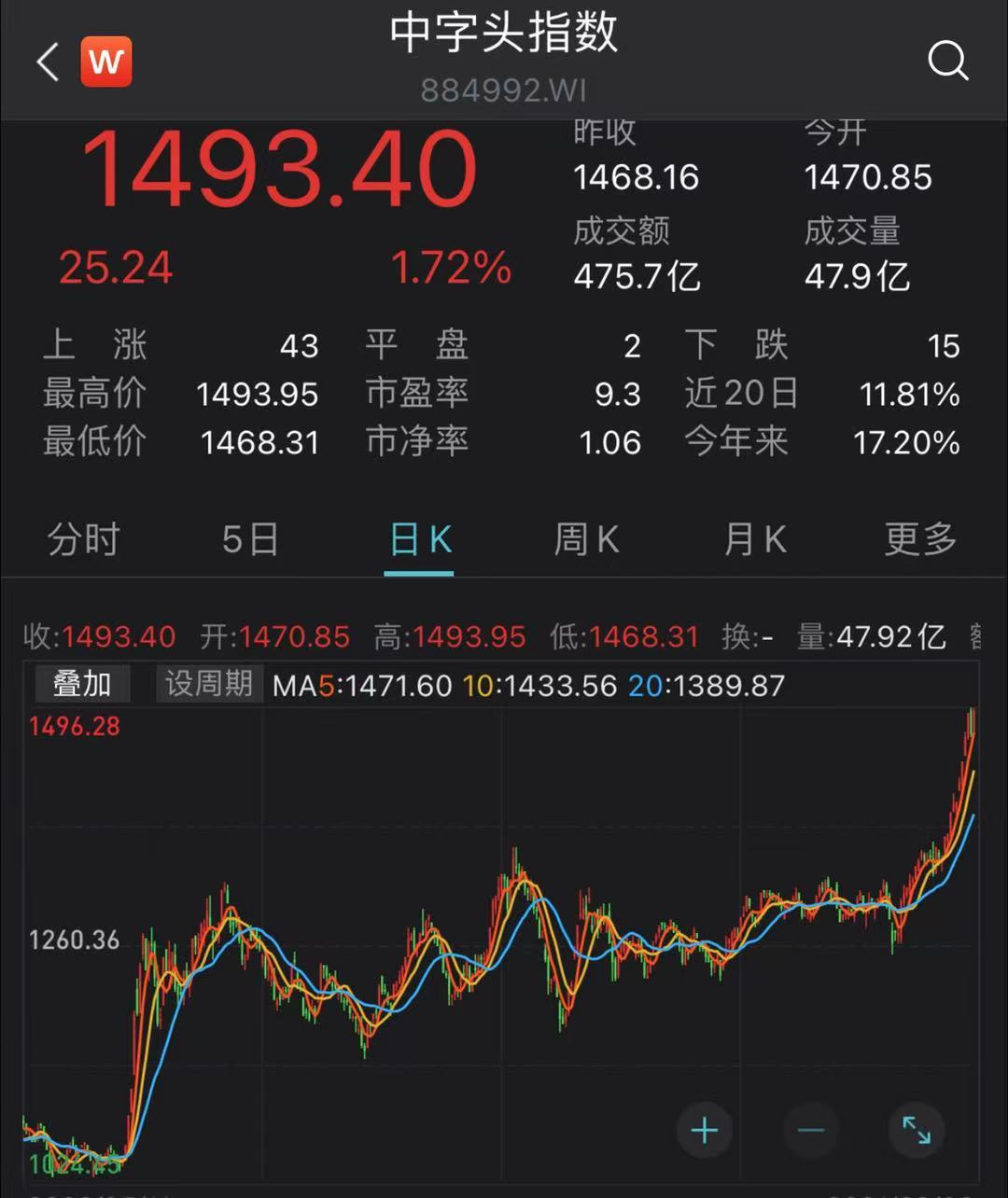Expand the 月K monthly chart option
Screen dimensions: 1008x1198
(x=754, y=539)
